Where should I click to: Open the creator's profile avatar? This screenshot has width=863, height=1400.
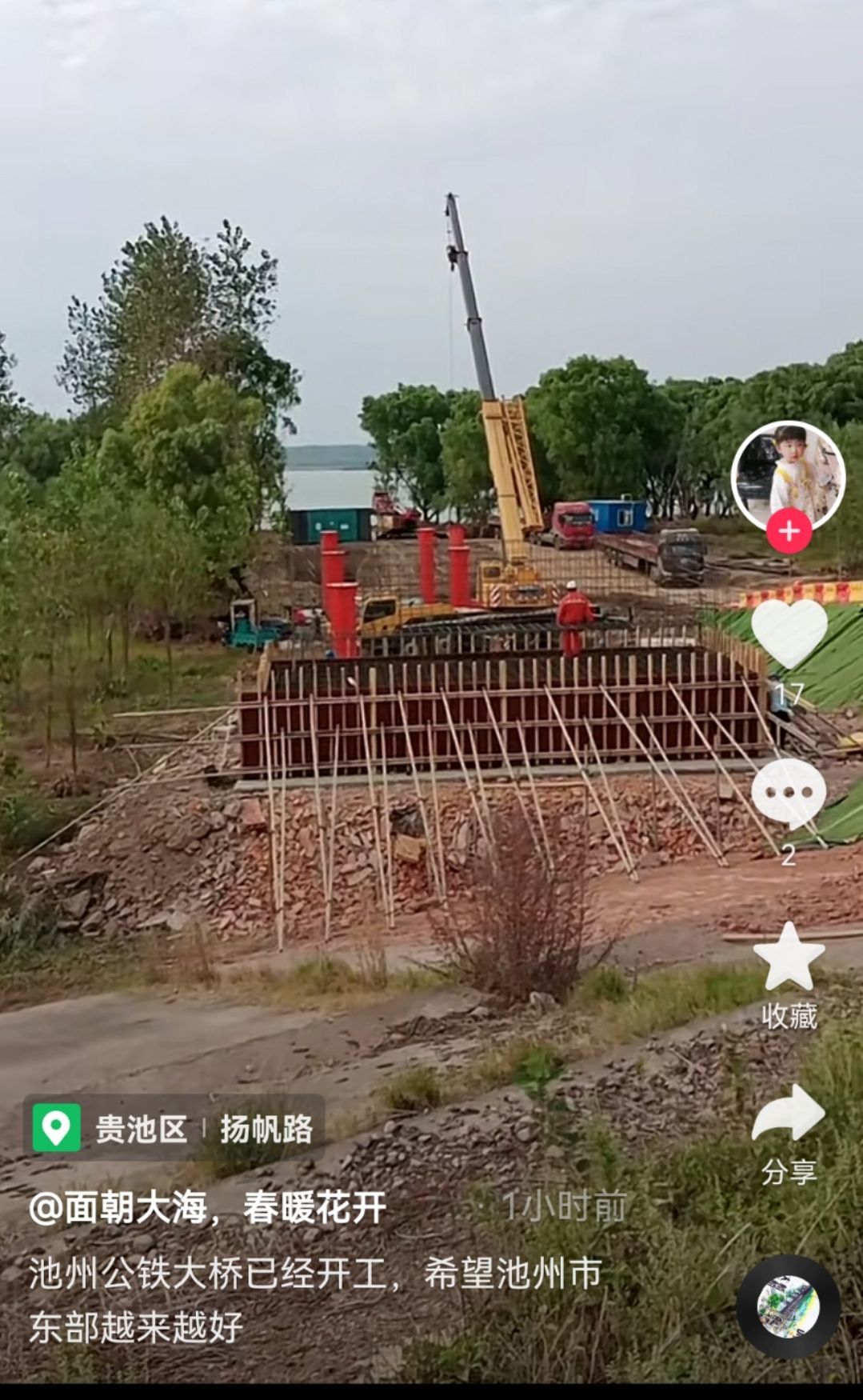click(788, 474)
